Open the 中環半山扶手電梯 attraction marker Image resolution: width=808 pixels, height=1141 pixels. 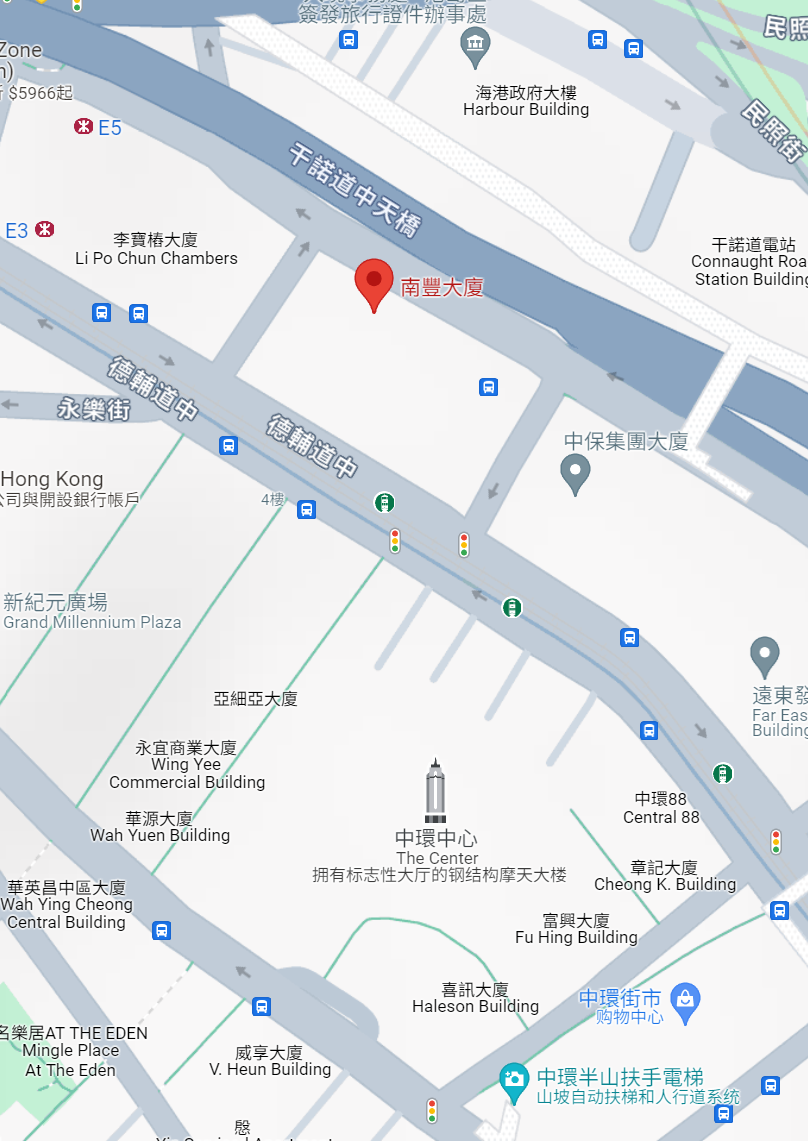pos(514,1079)
